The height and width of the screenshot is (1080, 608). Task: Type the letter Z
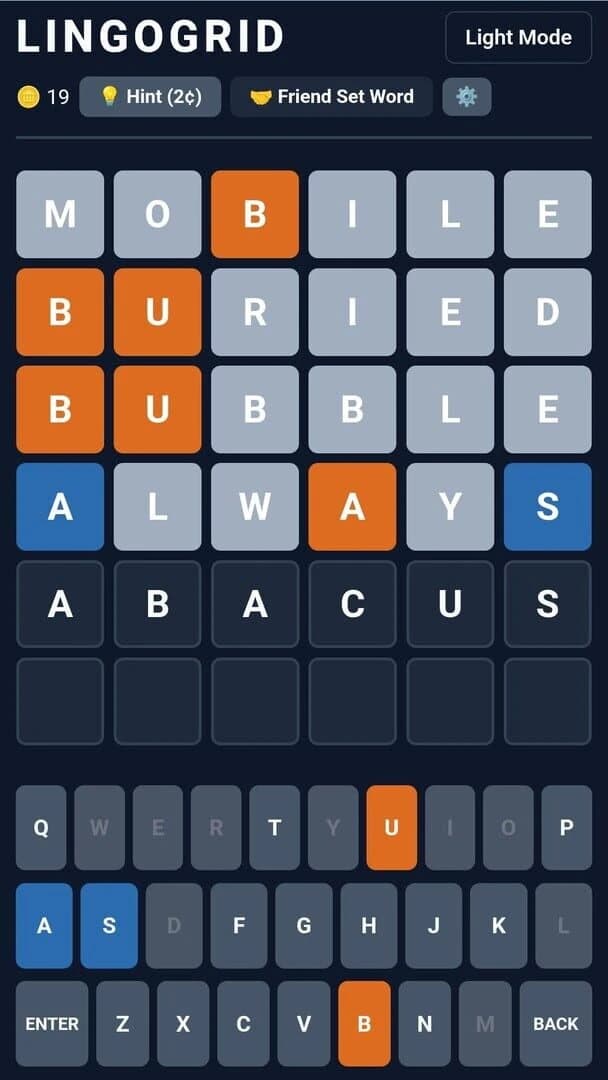[123, 1024]
